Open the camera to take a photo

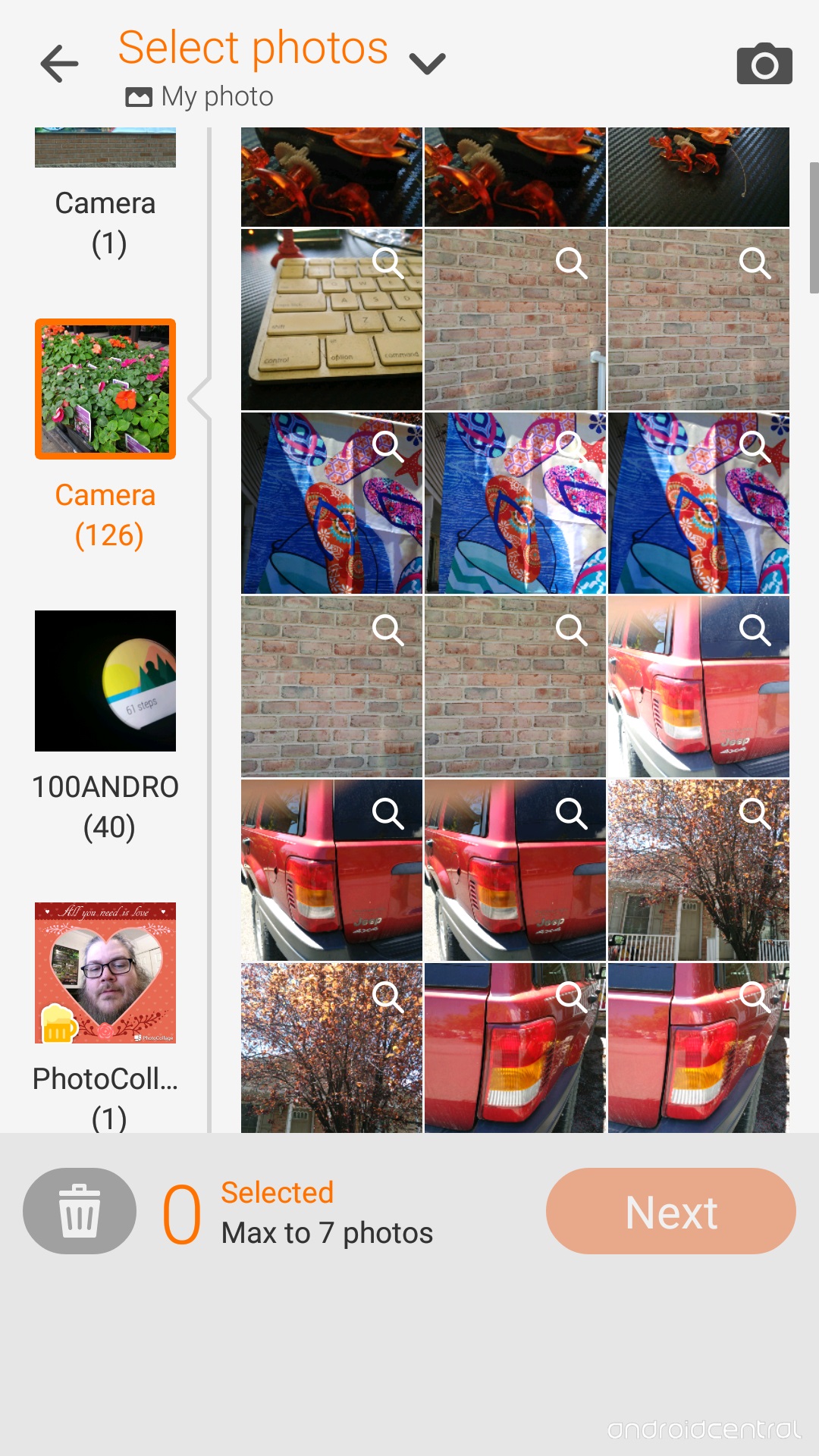(764, 64)
